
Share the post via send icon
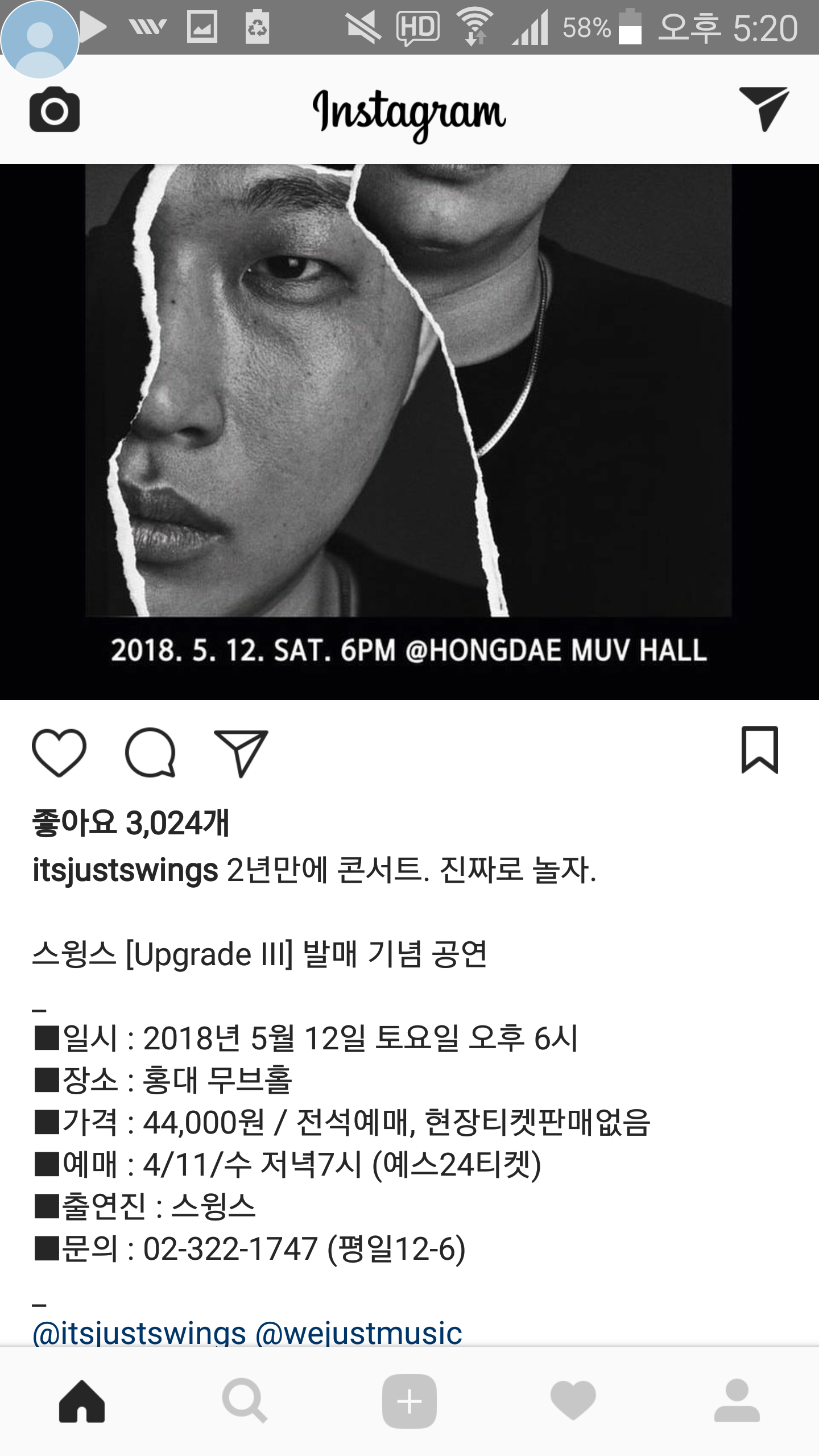241,753
